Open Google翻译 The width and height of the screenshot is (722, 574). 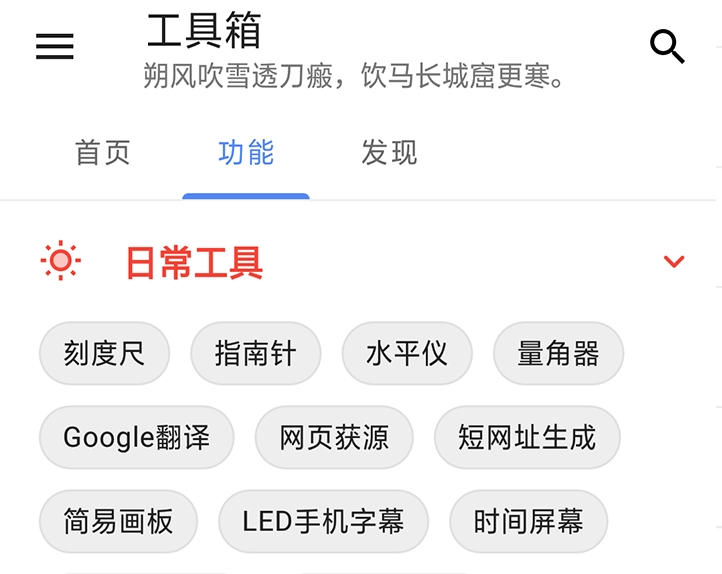point(137,437)
